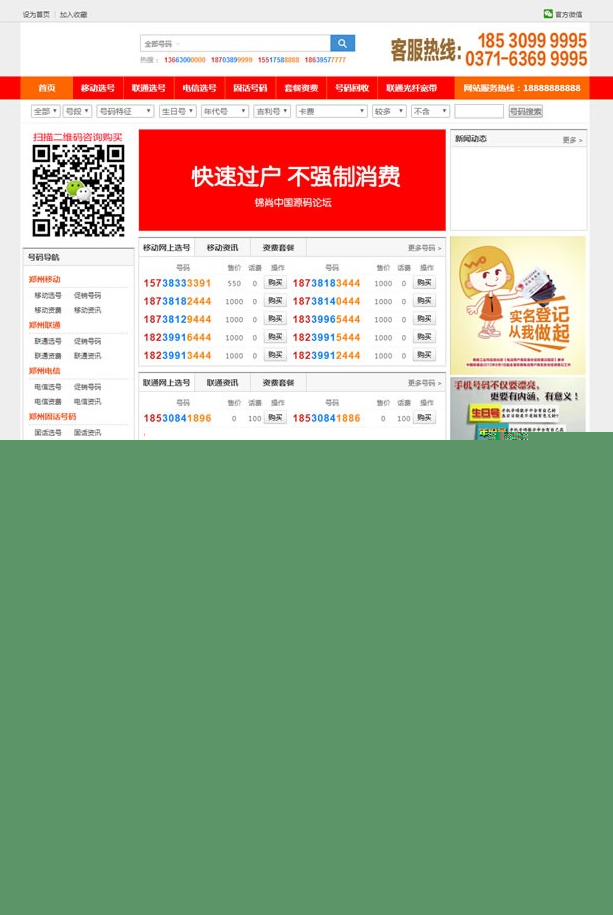The height and width of the screenshot is (915, 613).
Task: Go to 移动选号 in the nav bar
Action: (x=98, y=88)
